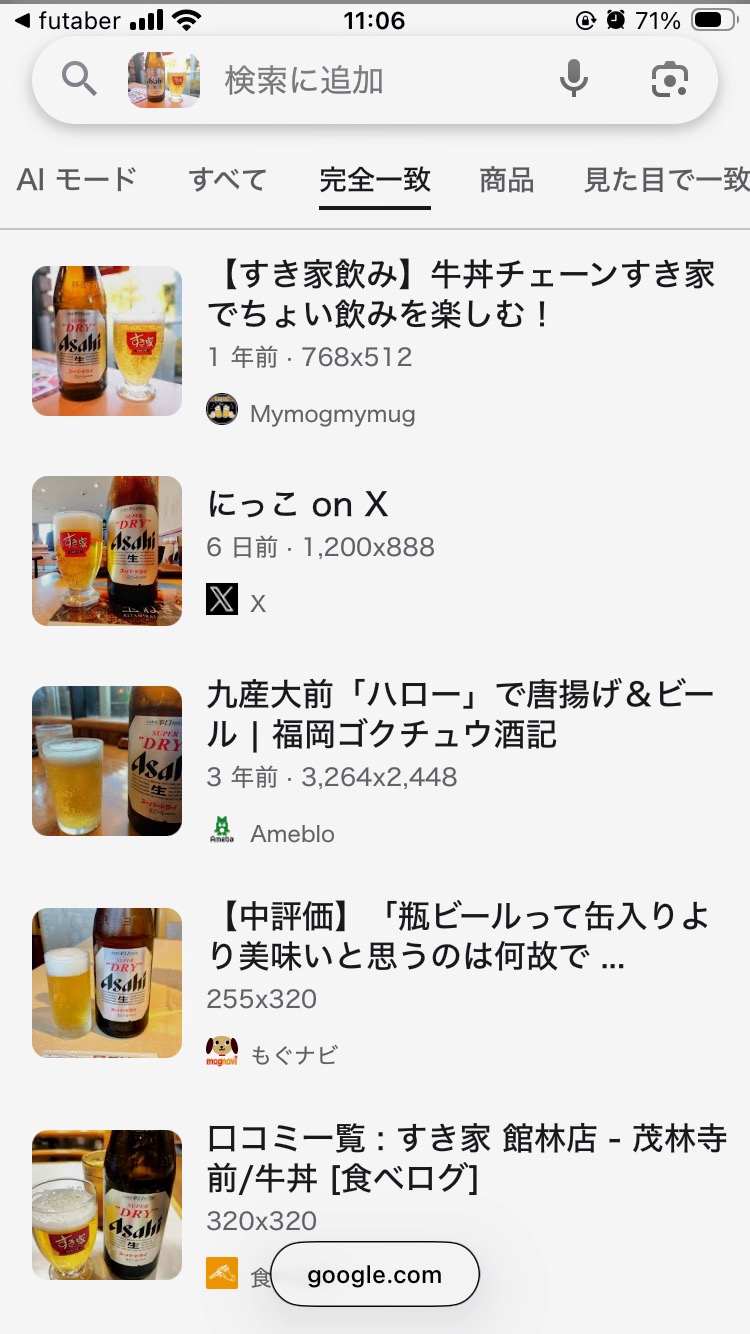
Task: Switch to the 商品 tab
Action: tap(506, 180)
